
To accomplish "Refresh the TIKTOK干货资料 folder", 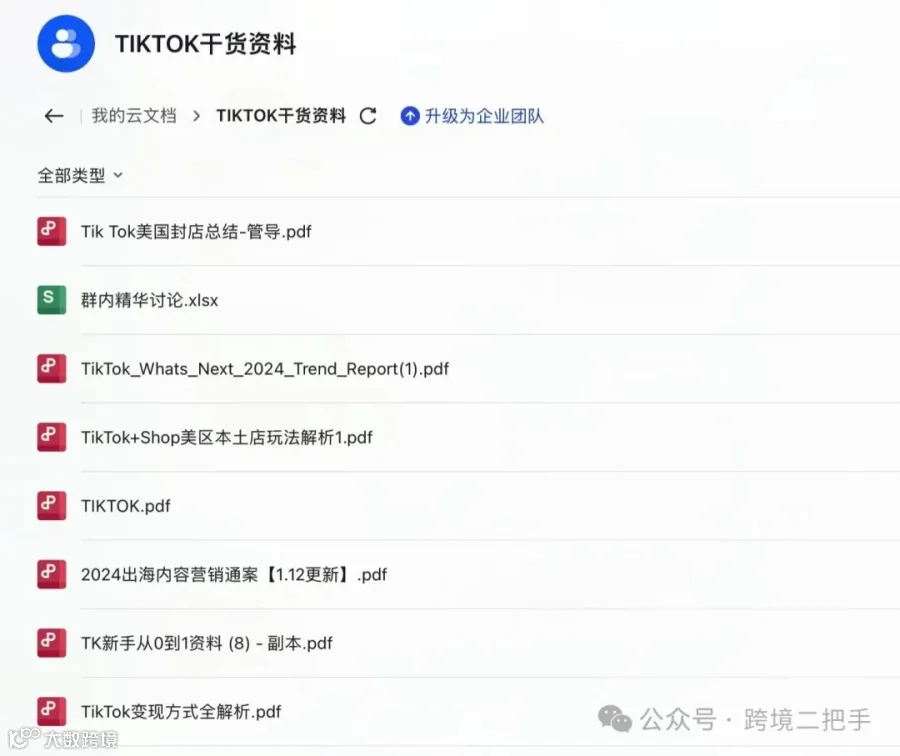I will (x=368, y=116).
